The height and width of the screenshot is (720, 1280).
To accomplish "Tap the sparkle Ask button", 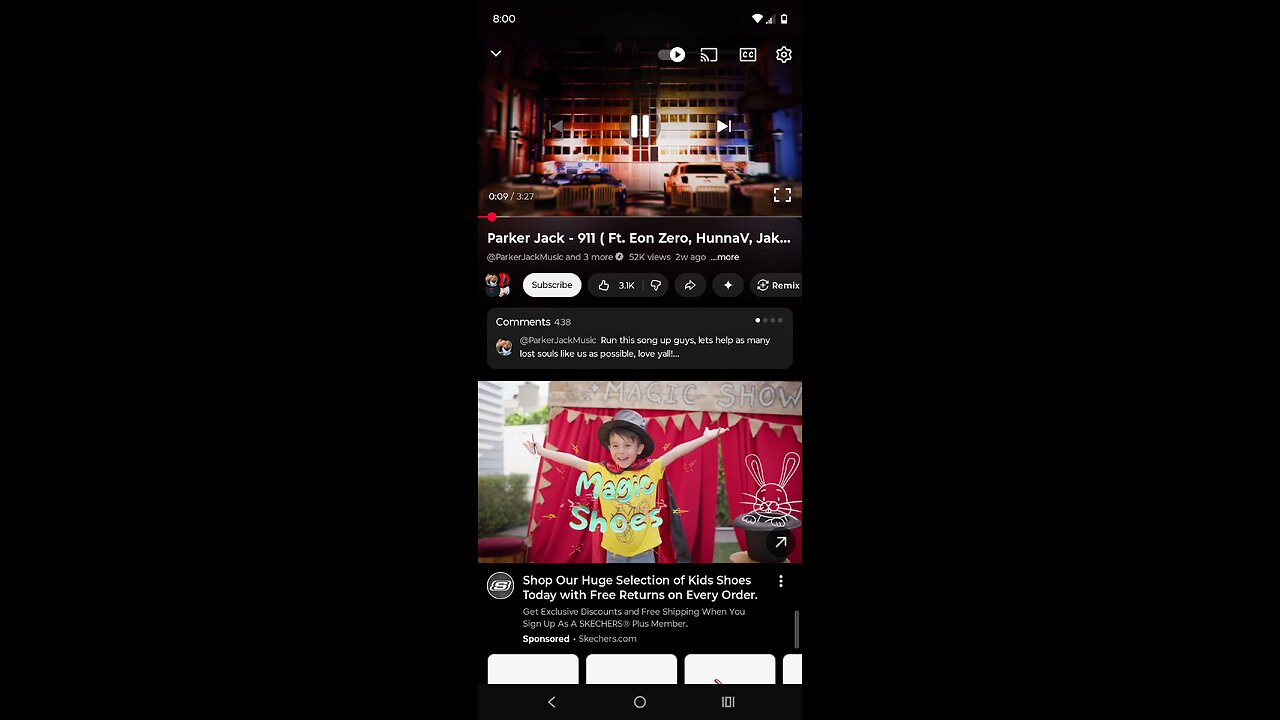I will tap(728, 285).
